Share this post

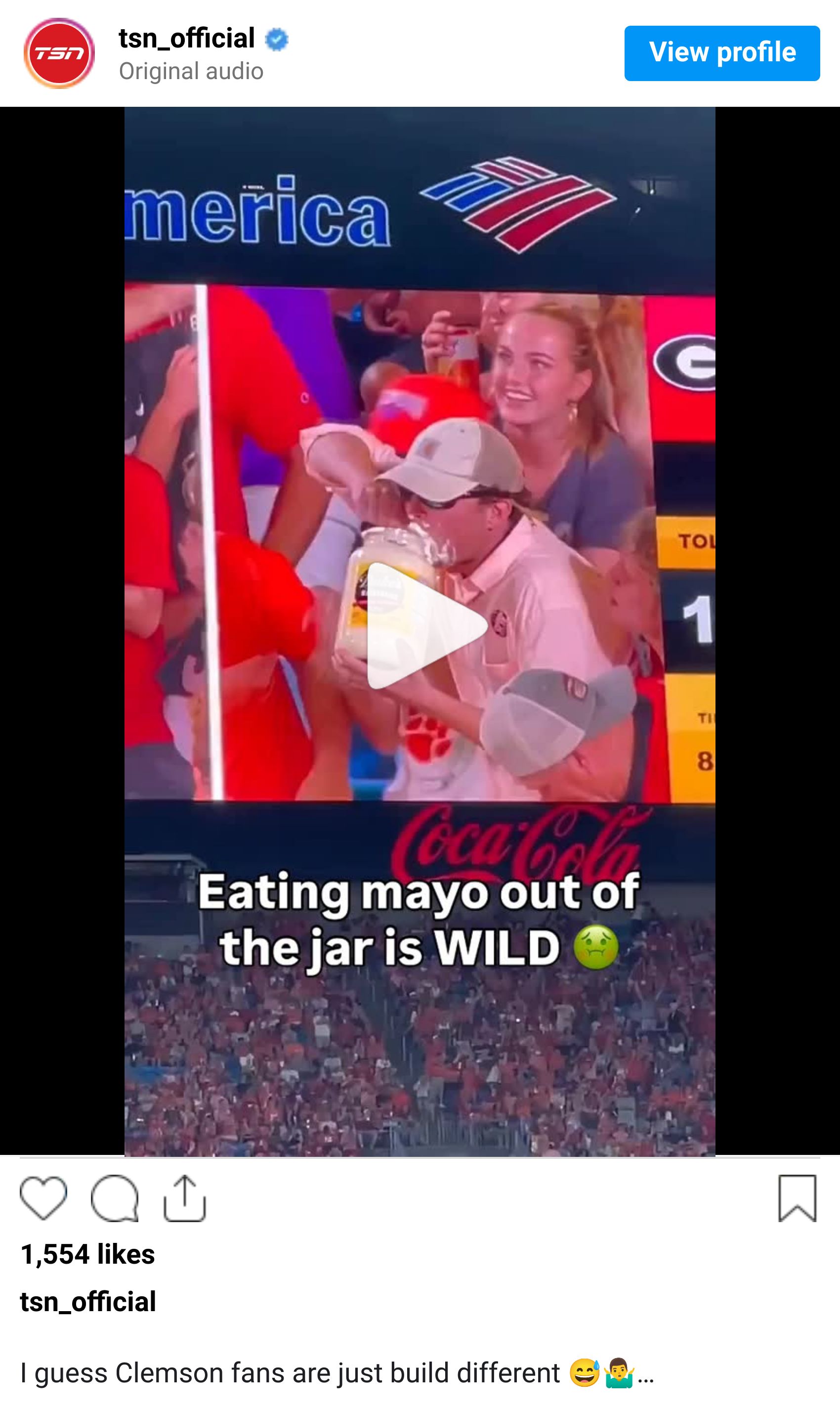tap(184, 1197)
